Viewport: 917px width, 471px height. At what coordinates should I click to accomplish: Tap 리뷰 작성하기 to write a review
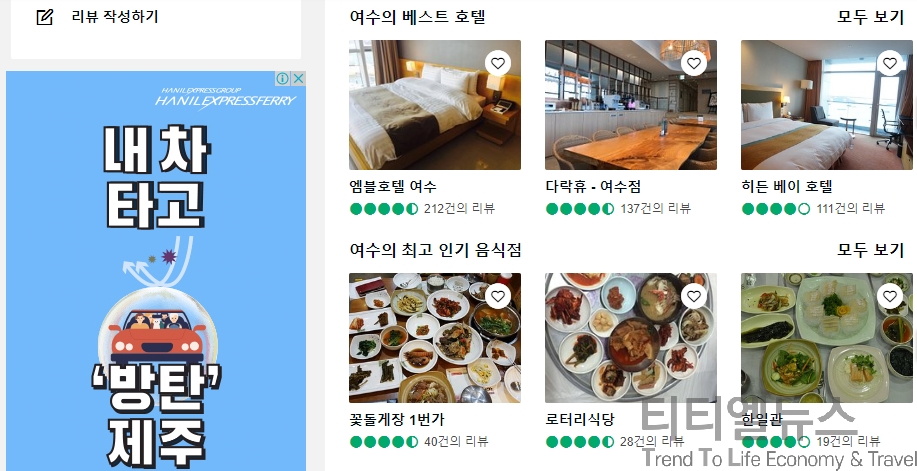[x=114, y=17]
